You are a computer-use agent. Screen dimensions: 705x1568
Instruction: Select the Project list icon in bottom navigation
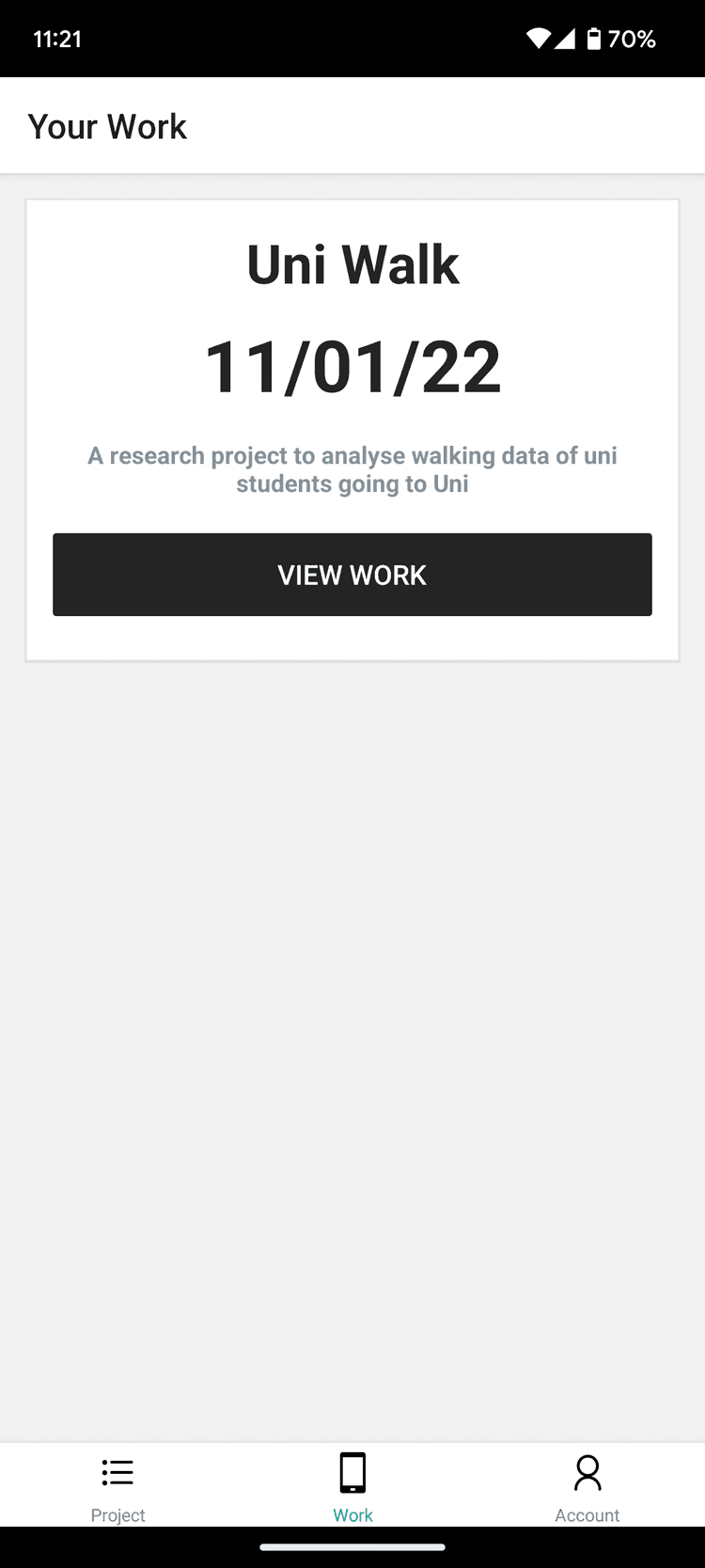[117, 1472]
